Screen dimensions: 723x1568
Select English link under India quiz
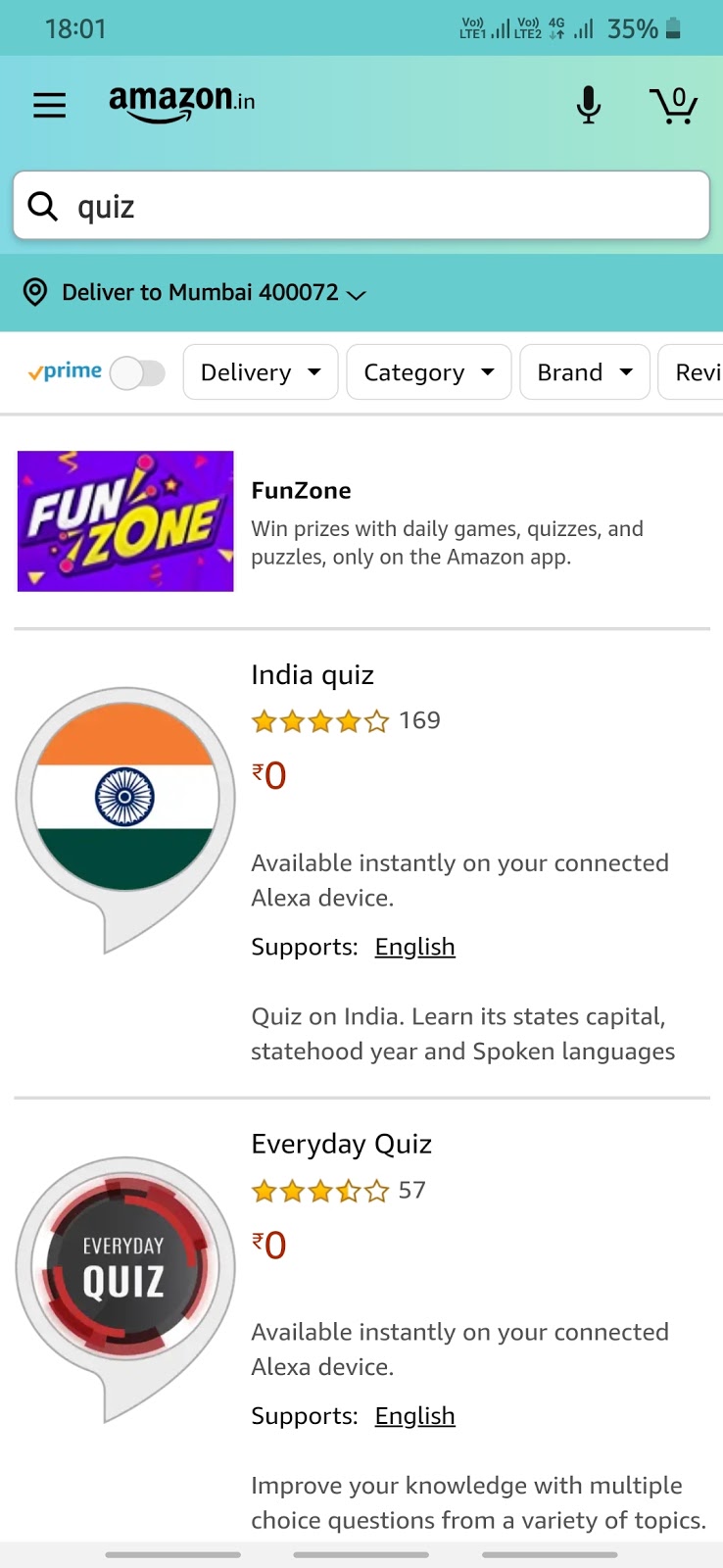(414, 947)
